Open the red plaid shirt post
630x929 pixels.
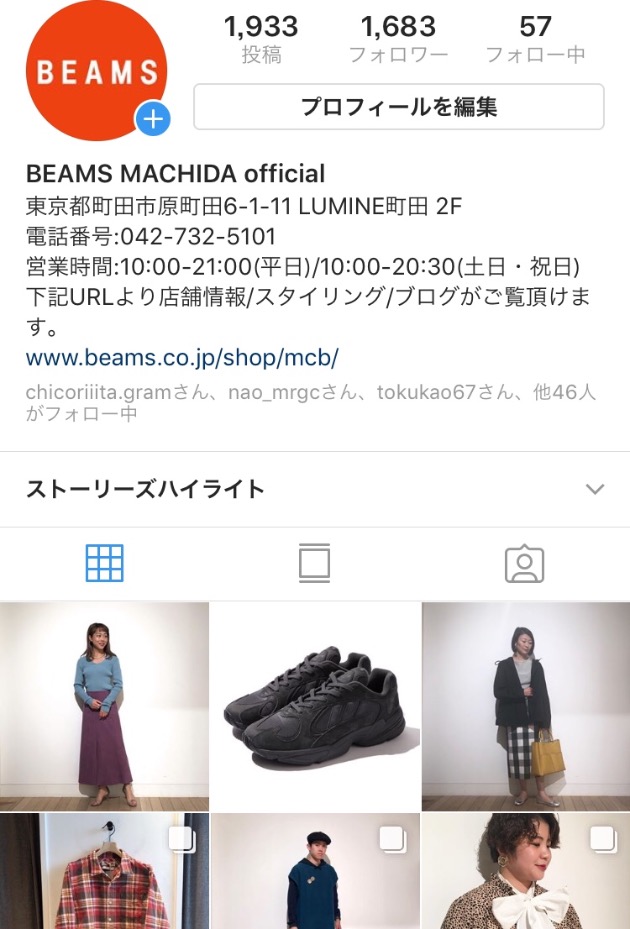[104, 872]
